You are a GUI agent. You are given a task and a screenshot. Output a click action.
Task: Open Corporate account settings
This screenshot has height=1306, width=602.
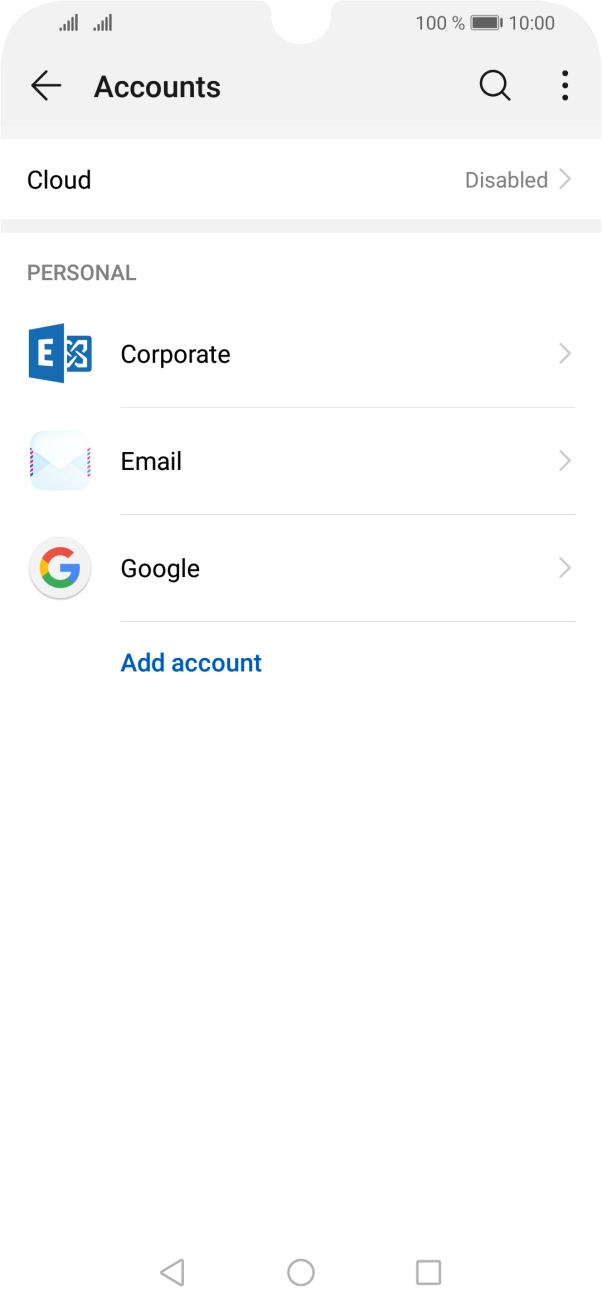[300, 354]
